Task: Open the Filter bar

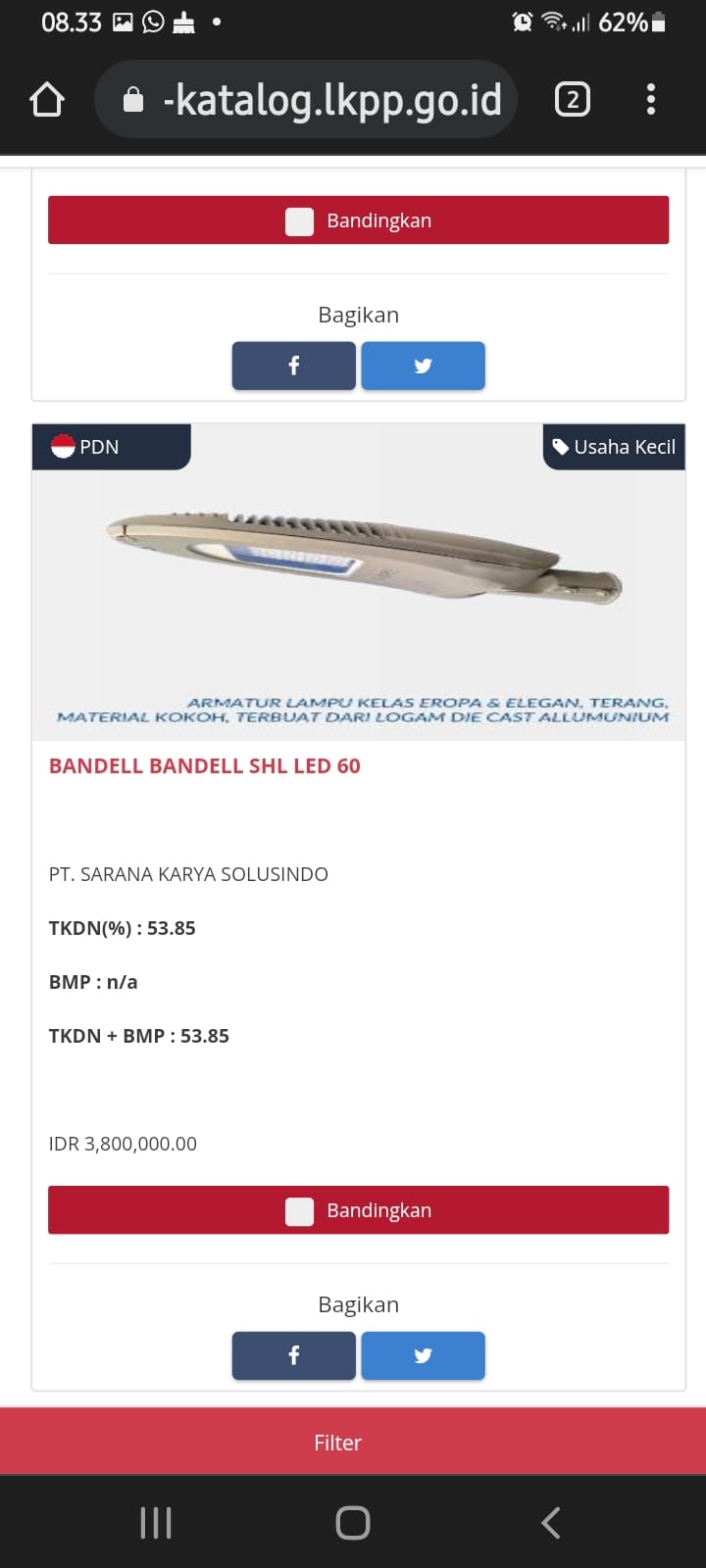Action: (x=338, y=1443)
